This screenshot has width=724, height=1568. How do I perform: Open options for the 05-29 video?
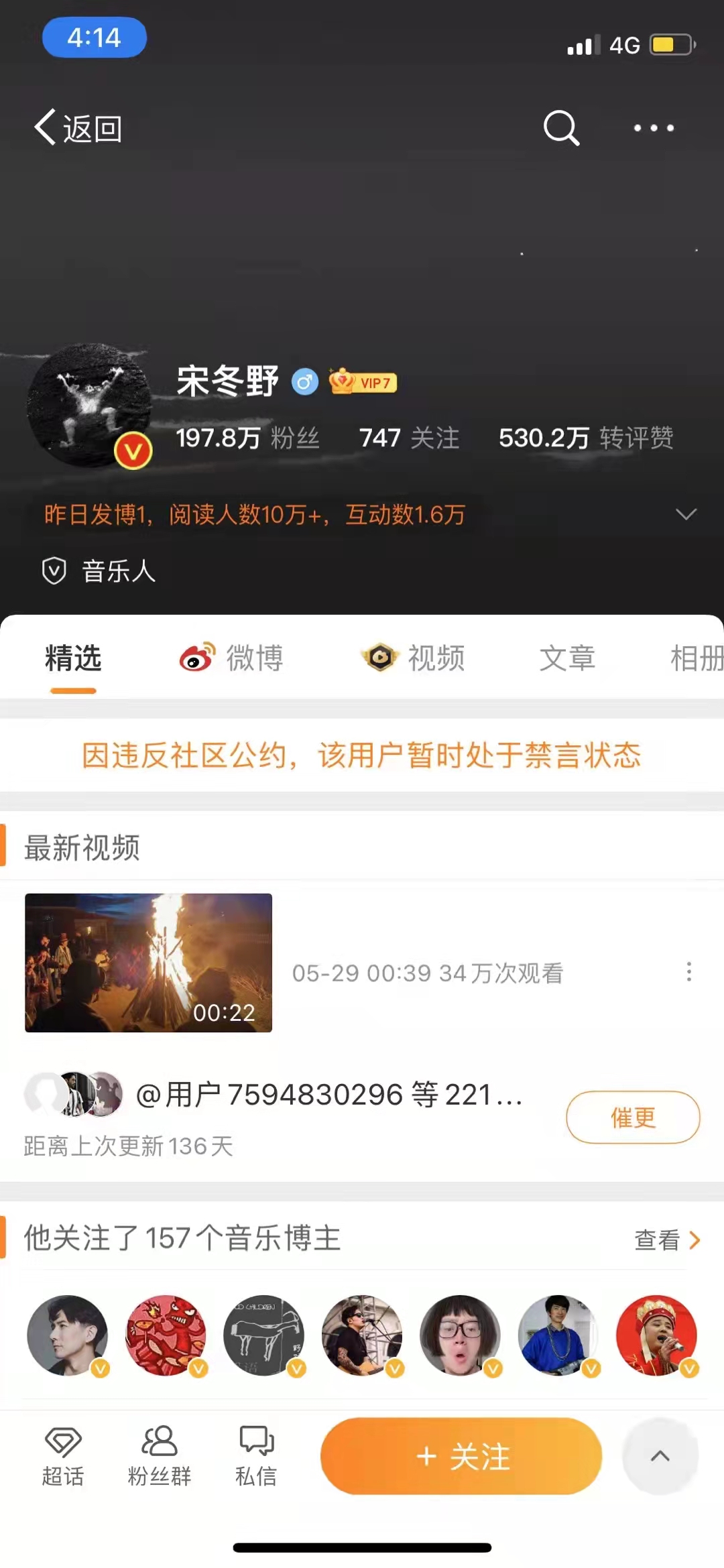point(688,971)
